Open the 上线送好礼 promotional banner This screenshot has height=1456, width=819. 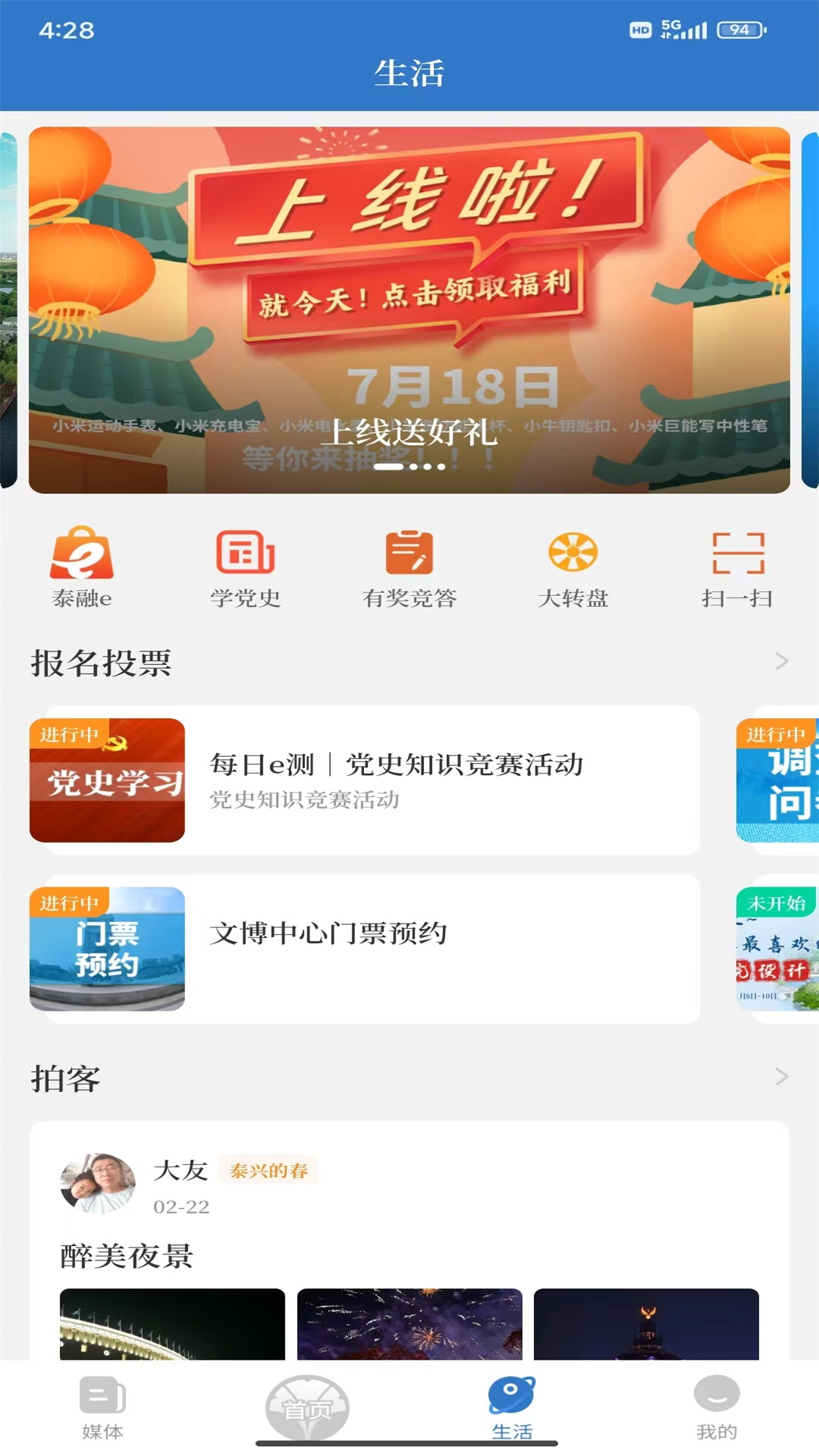pyautogui.click(x=409, y=309)
